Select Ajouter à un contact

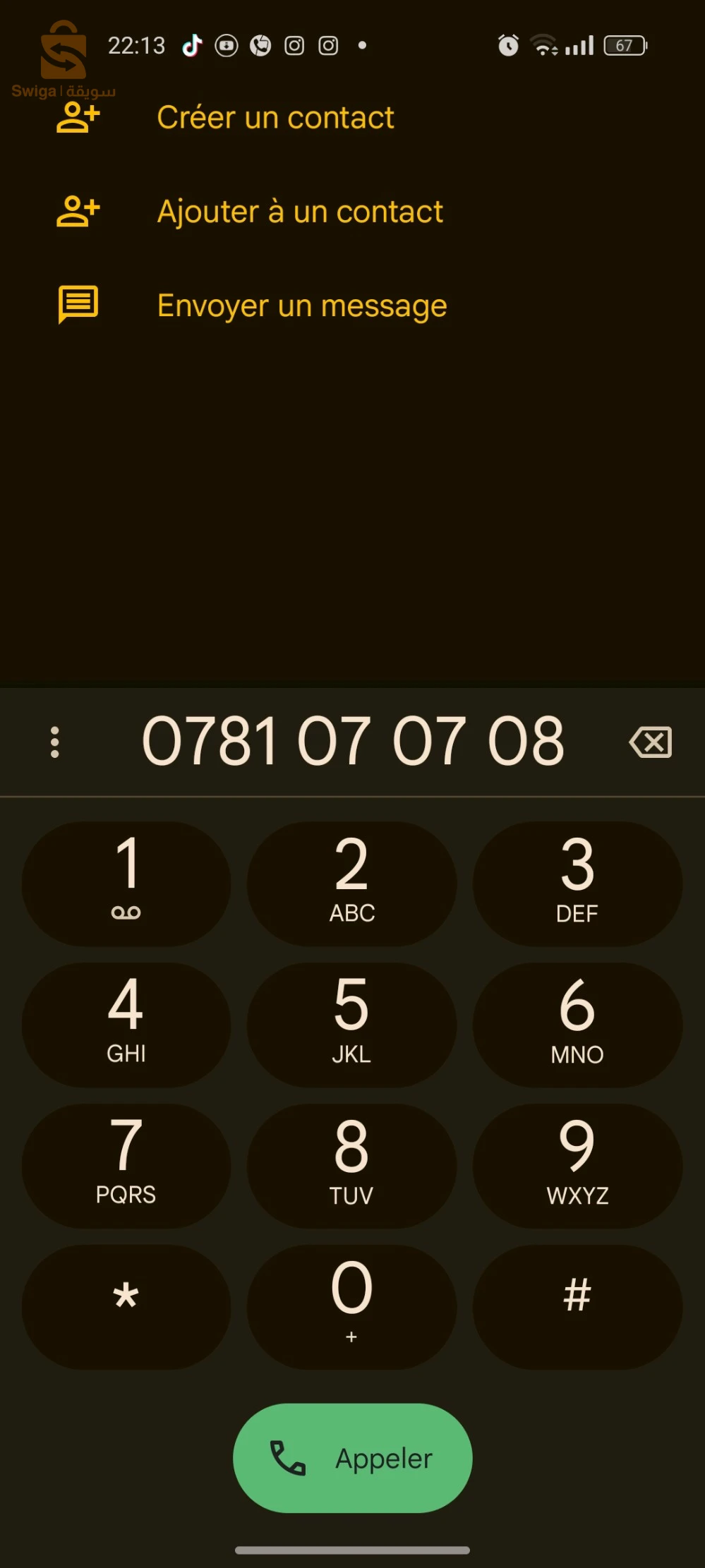299,212
